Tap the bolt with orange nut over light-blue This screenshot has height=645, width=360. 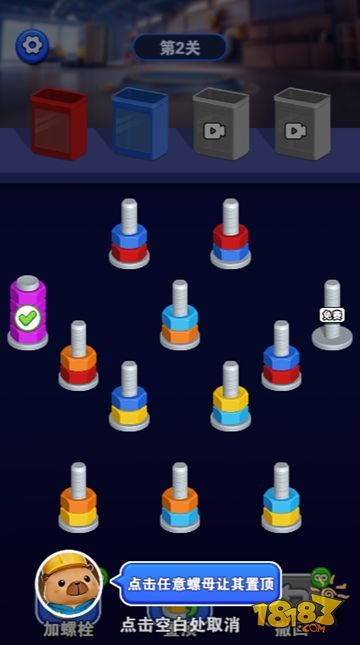click(180, 498)
